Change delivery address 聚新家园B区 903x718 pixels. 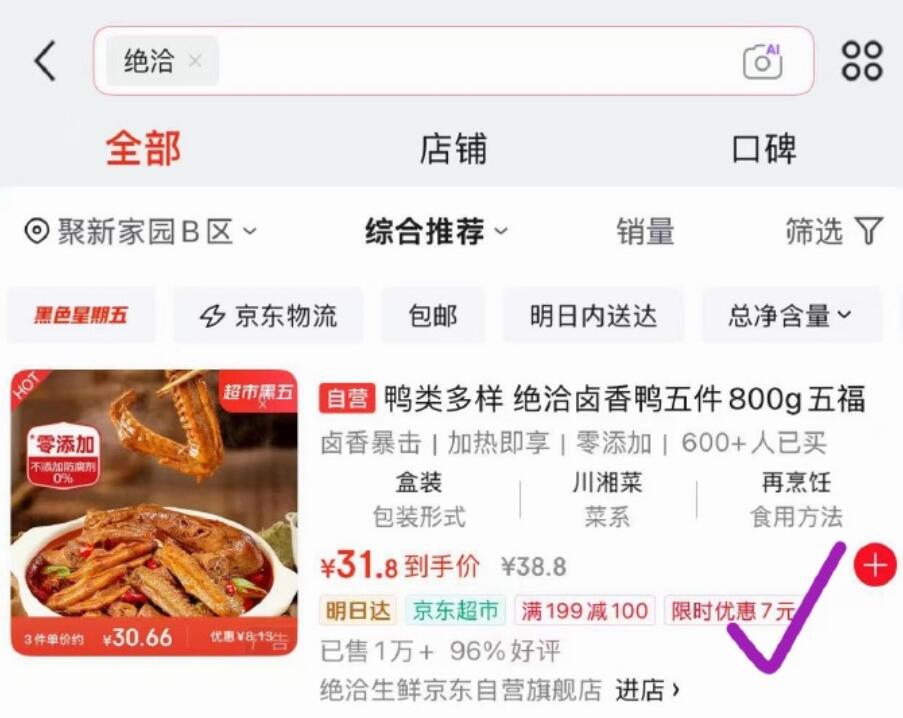[x=142, y=232]
